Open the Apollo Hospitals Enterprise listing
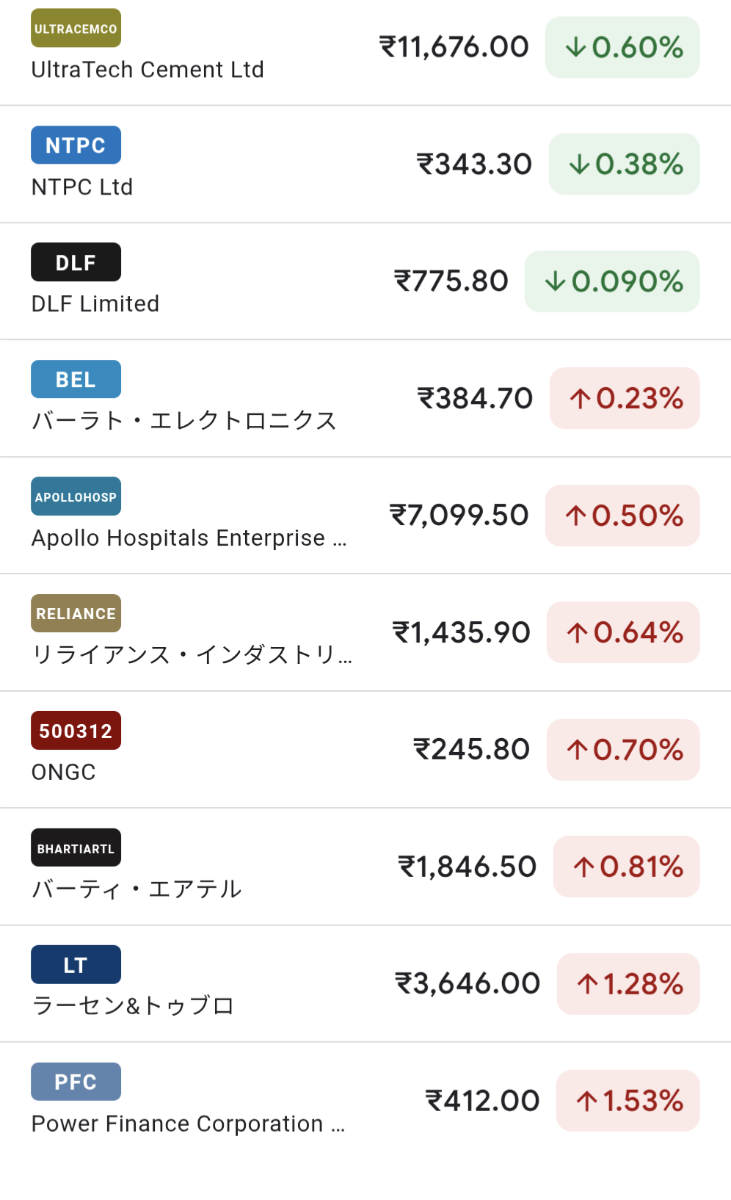This screenshot has height=1200, width=731. [189, 538]
